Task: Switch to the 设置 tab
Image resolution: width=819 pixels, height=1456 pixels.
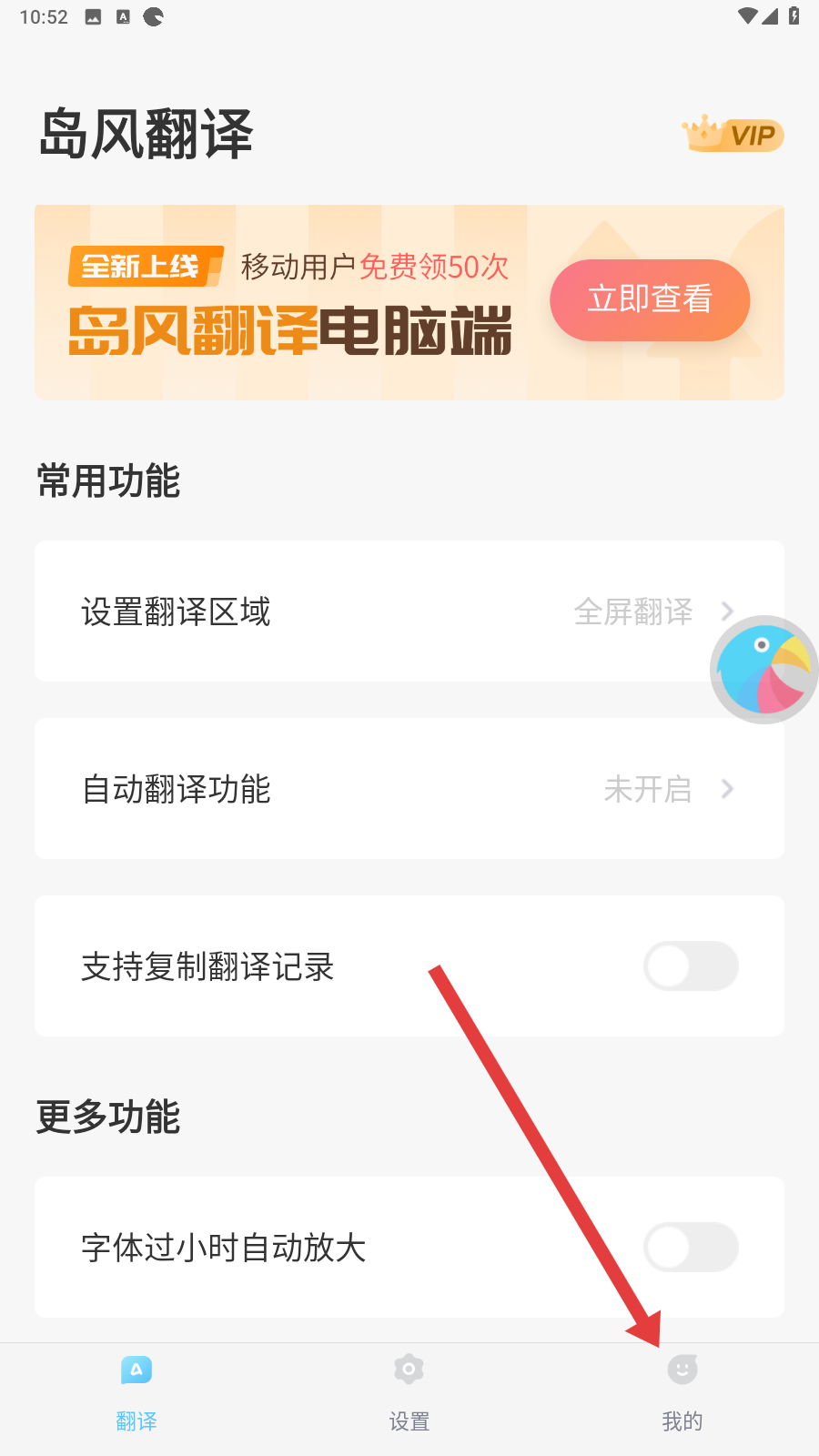Action: click(409, 1392)
